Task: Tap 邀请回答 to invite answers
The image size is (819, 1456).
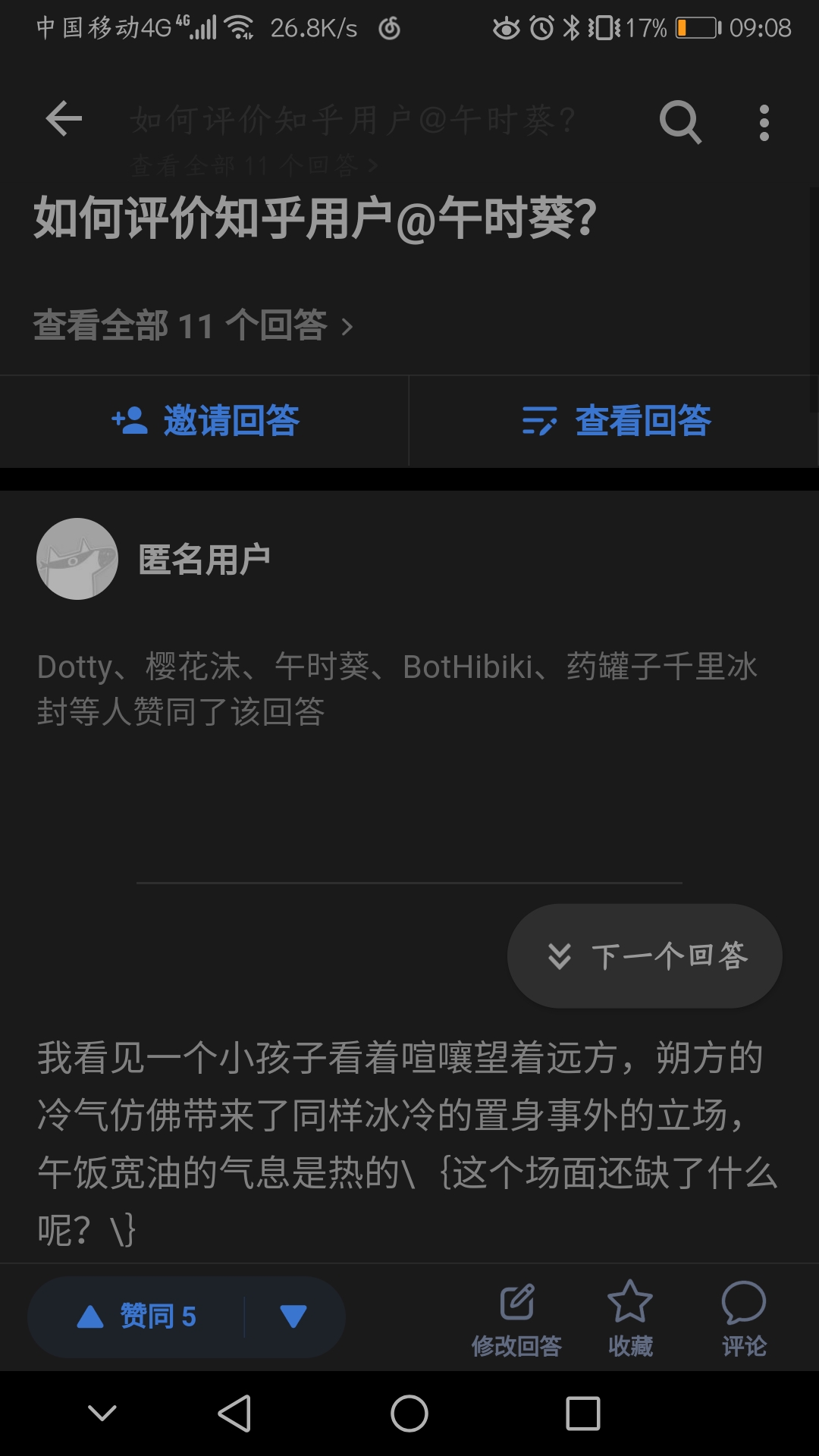Action: click(x=205, y=421)
